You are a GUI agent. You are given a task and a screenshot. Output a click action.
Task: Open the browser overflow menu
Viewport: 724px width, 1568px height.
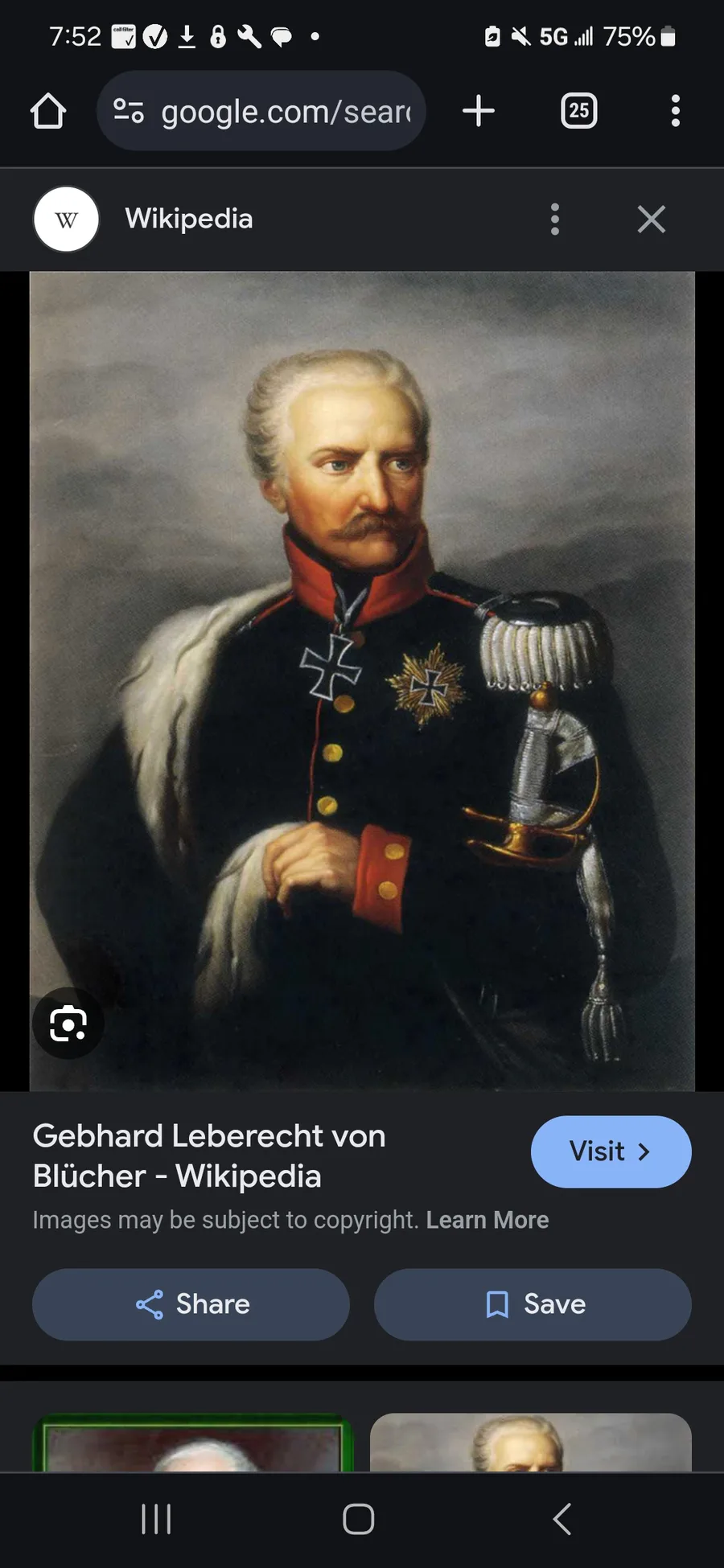[675, 111]
